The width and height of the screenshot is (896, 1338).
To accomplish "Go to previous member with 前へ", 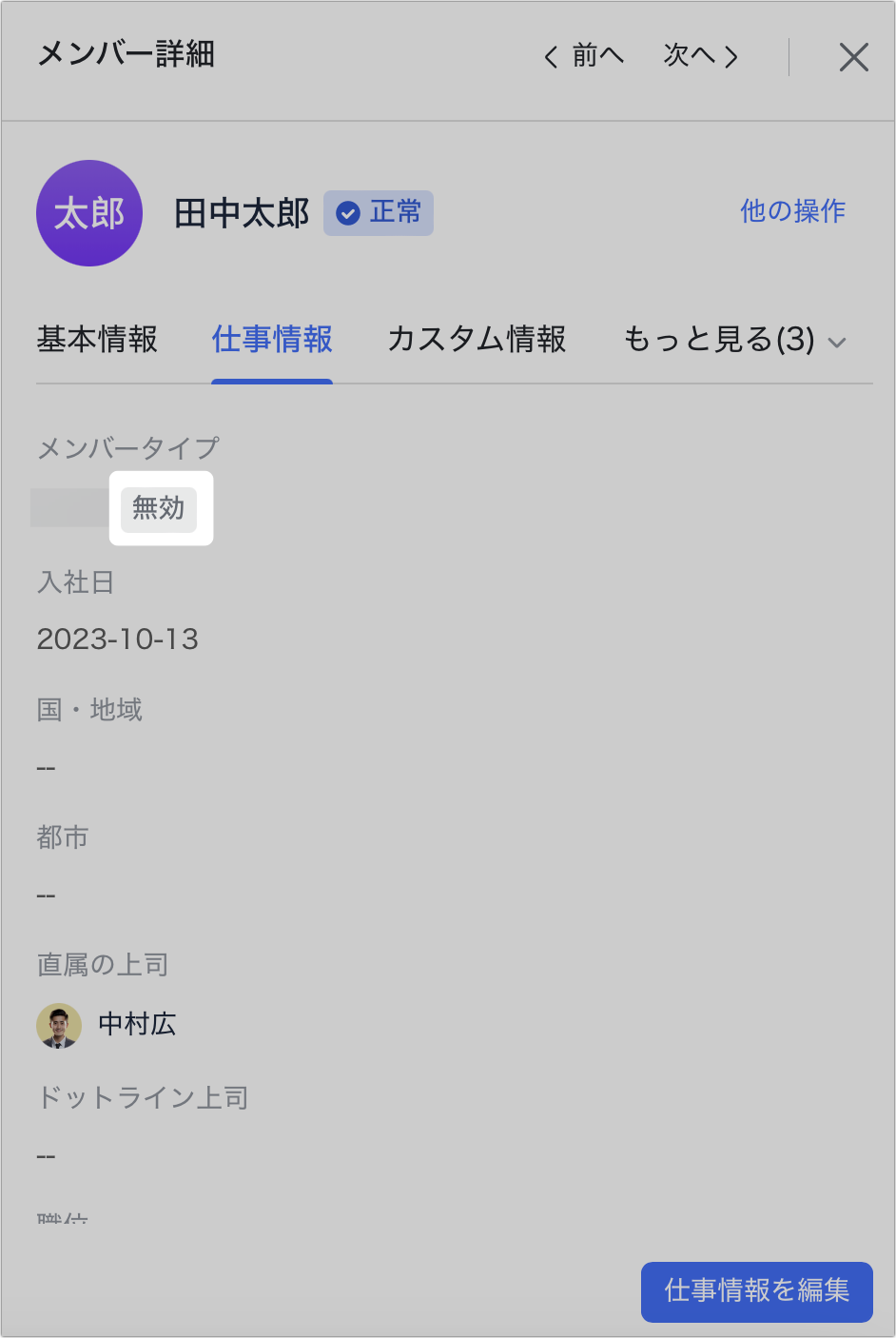I will (x=584, y=56).
